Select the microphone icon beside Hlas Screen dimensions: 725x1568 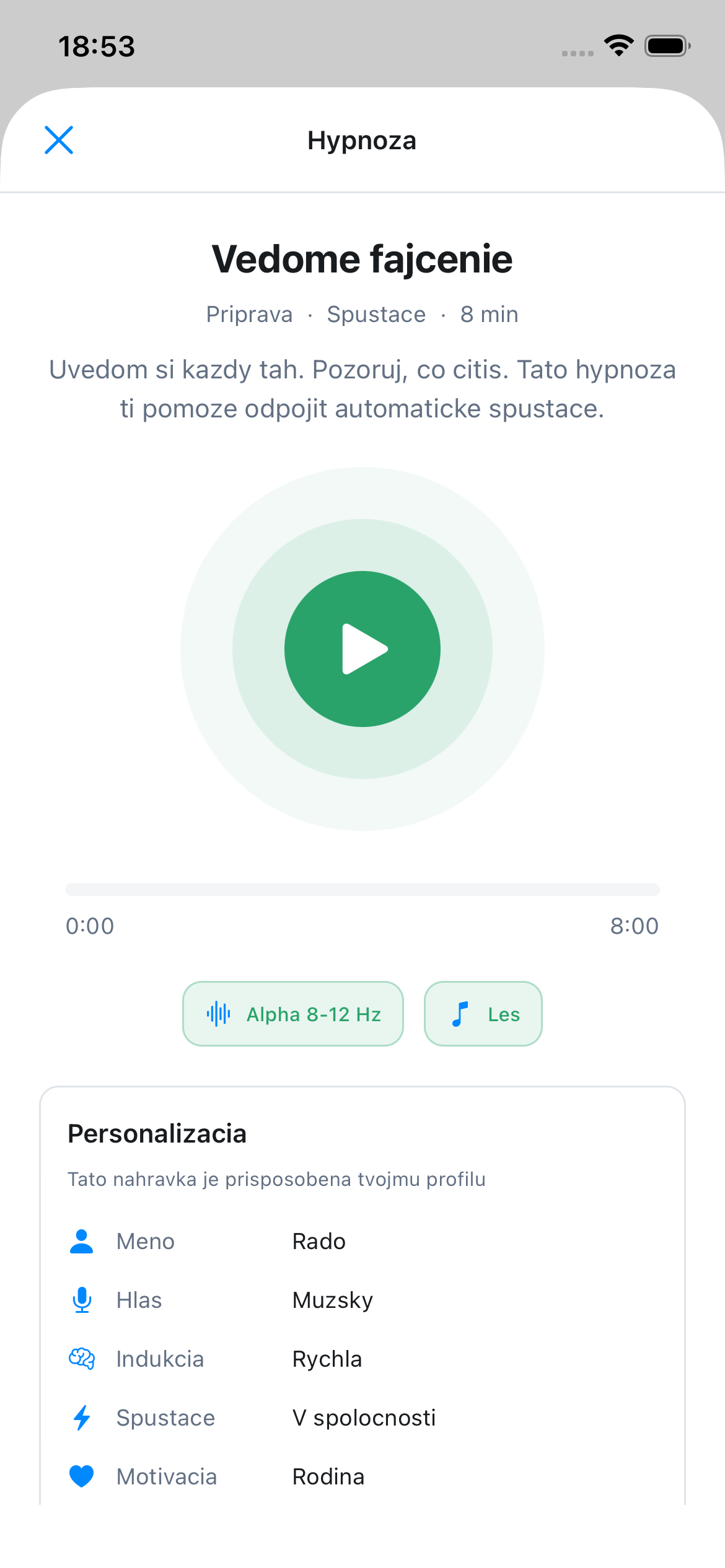pyautogui.click(x=82, y=1300)
